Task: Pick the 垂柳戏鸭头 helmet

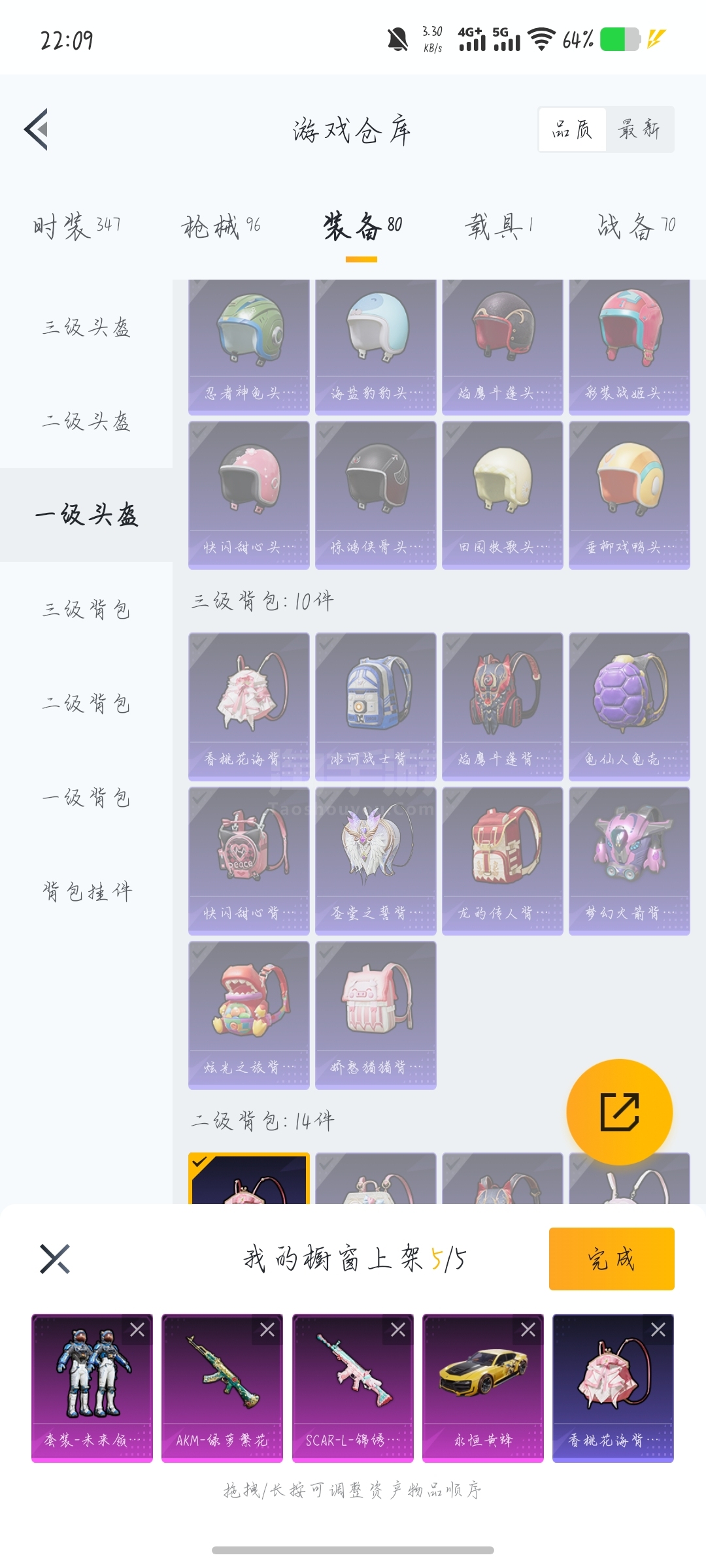Action: coord(630,495)
